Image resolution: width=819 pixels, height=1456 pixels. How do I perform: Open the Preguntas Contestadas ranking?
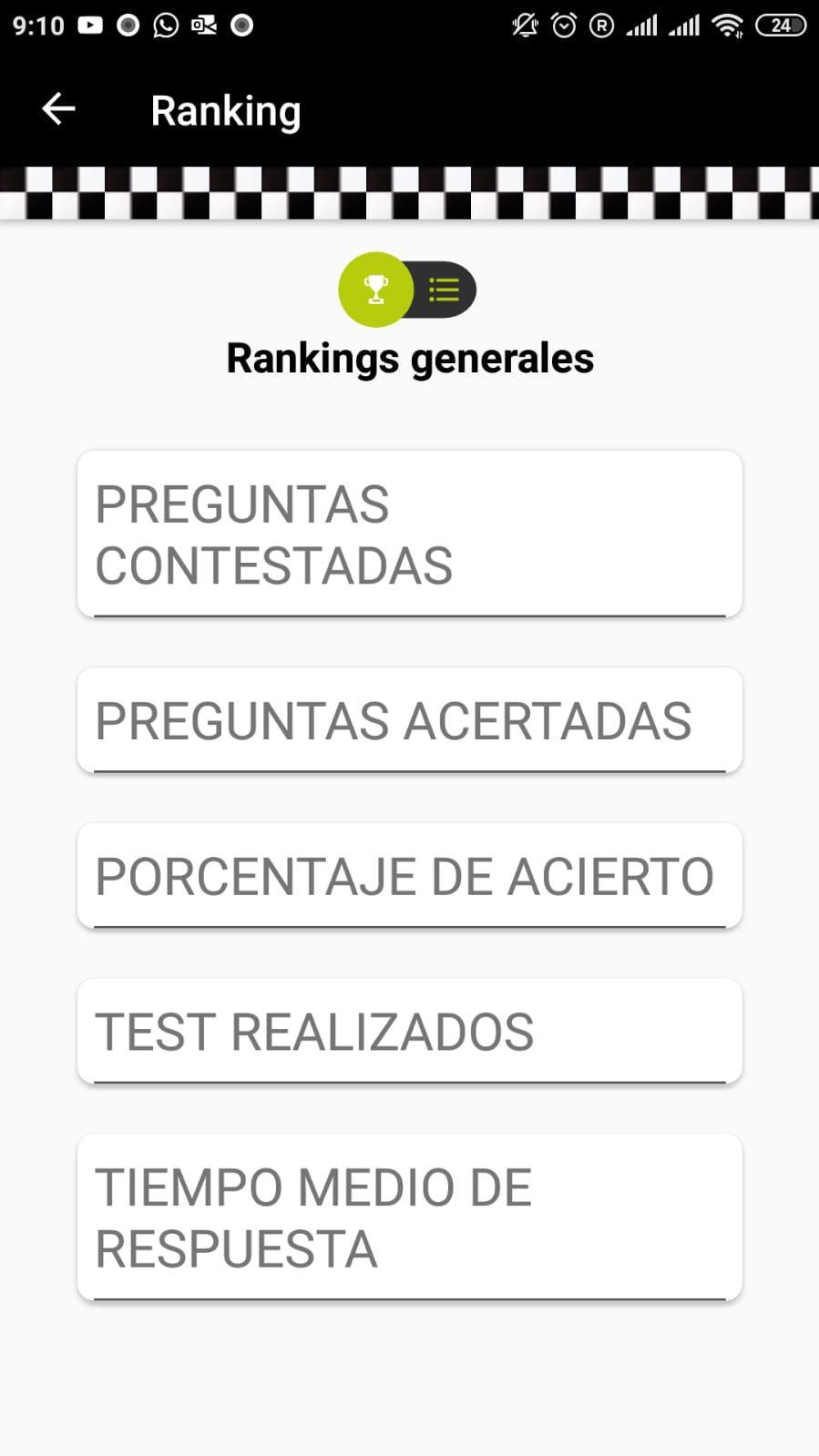click(x=410, y=535)
